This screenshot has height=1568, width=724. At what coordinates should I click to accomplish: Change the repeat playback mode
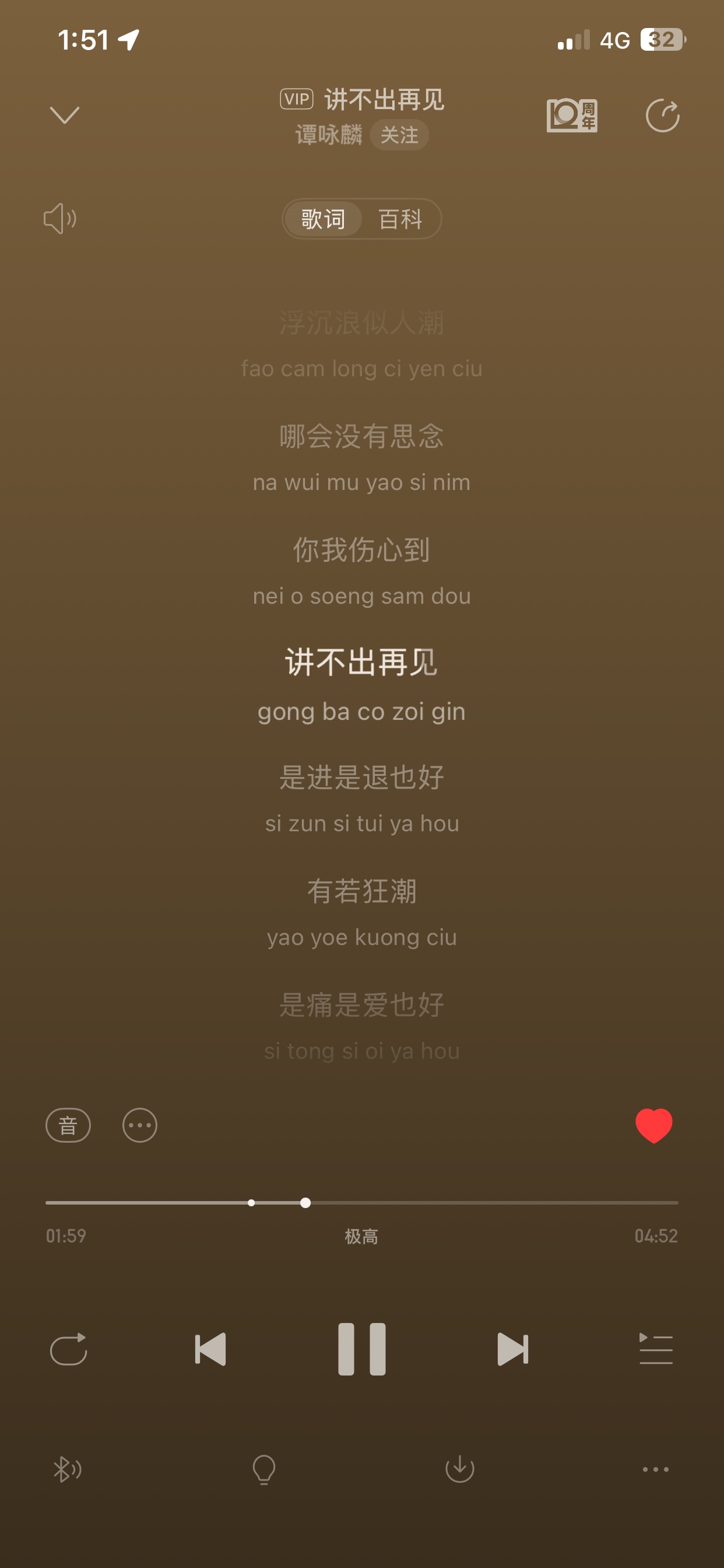coord(68,1349)
